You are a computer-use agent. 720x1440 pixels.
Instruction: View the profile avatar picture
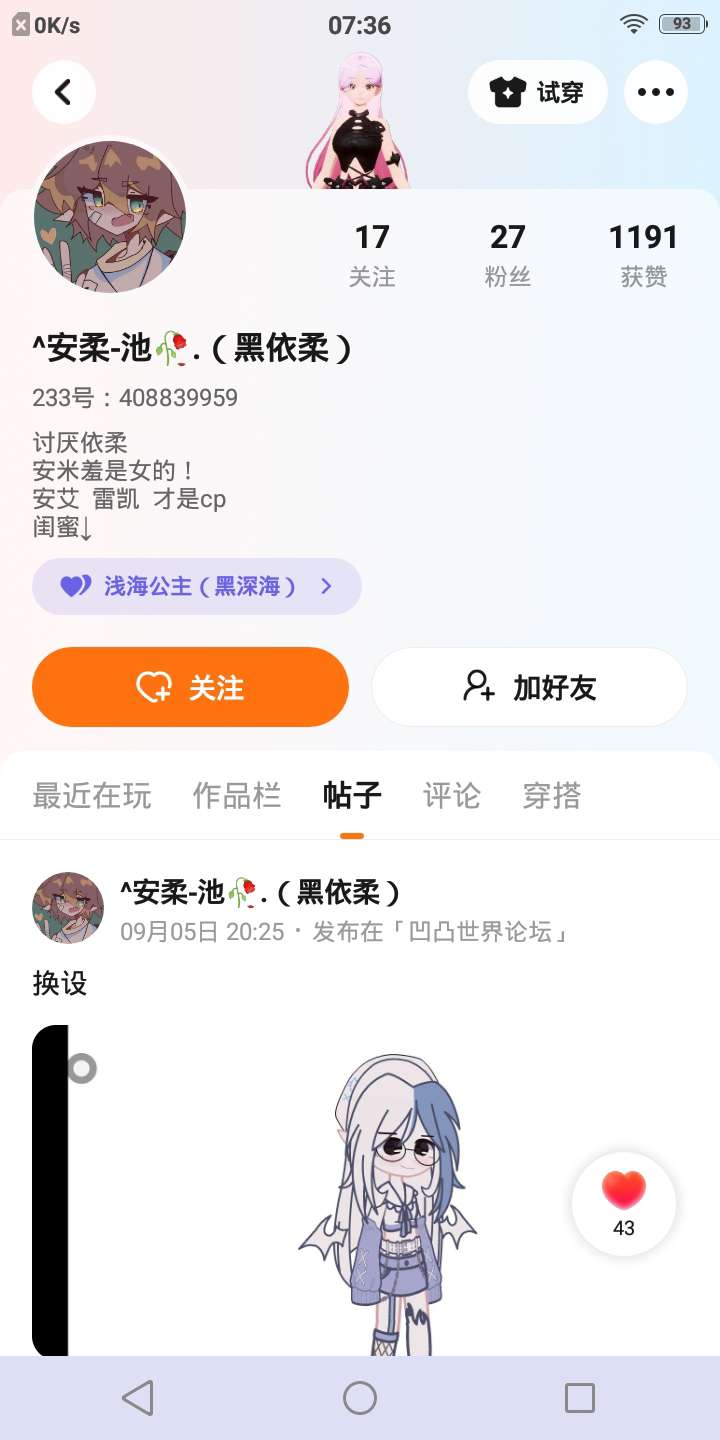(110, 217)
